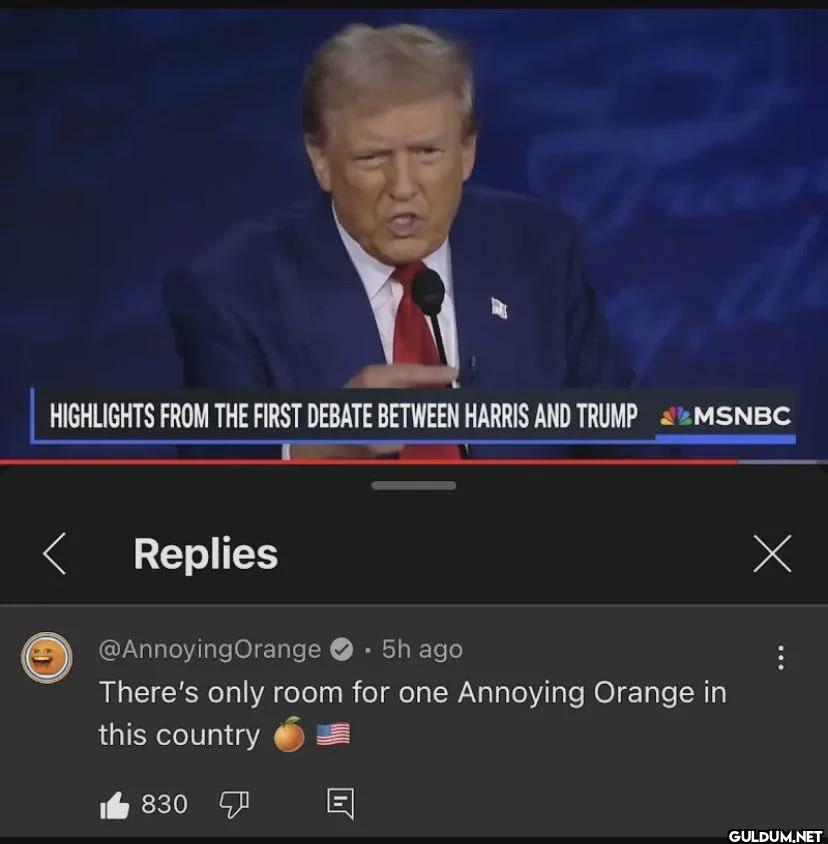Viewport: 828px width, 844px height.
Task: Close the Replies panel
Action: tap(771, 554)
